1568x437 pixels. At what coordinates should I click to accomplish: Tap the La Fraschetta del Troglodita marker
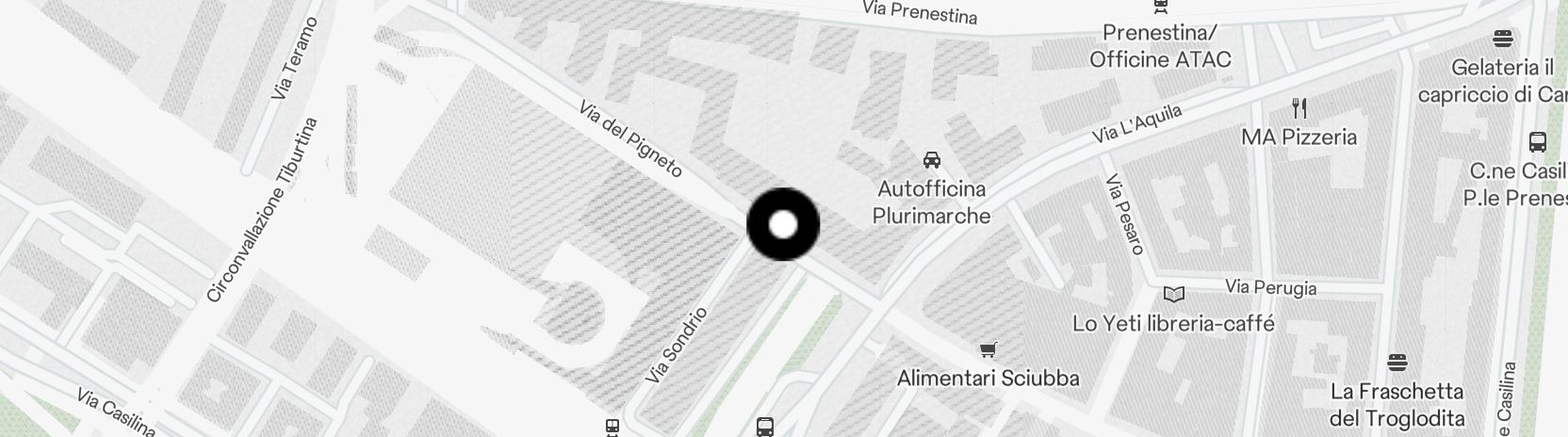coord(1397,363)
